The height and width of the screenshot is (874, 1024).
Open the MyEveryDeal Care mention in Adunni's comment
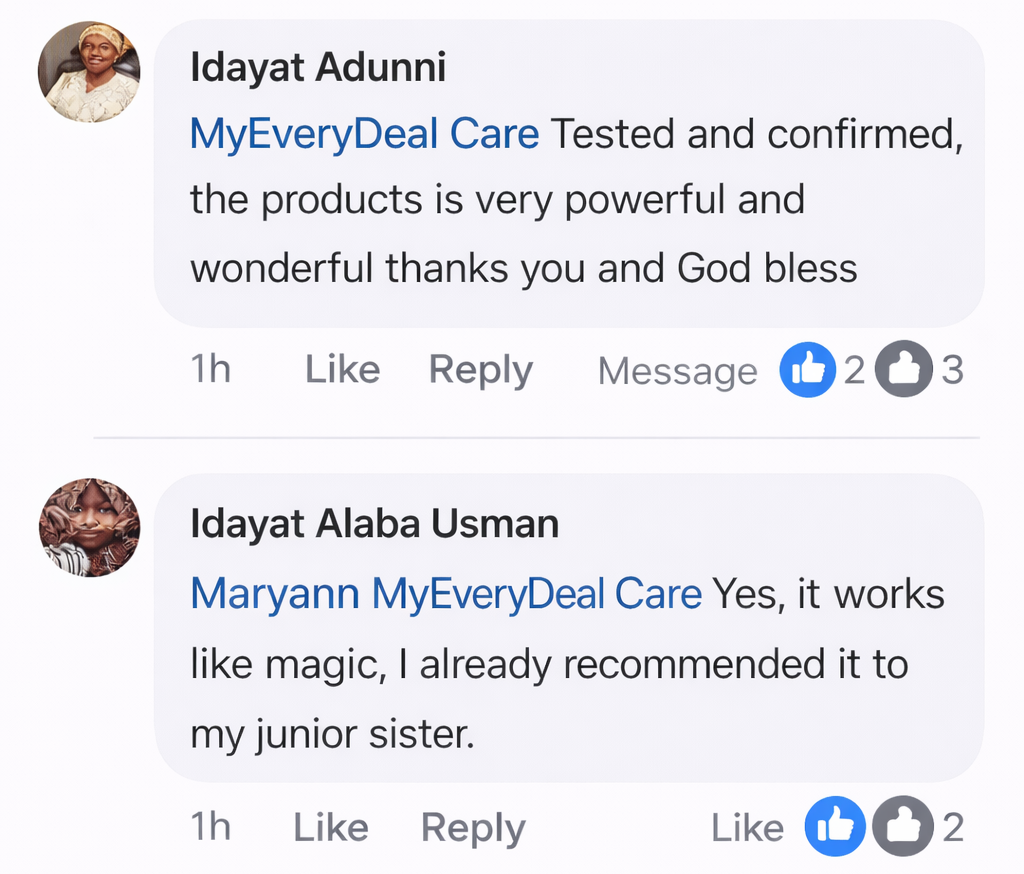[x=364, y=133]
